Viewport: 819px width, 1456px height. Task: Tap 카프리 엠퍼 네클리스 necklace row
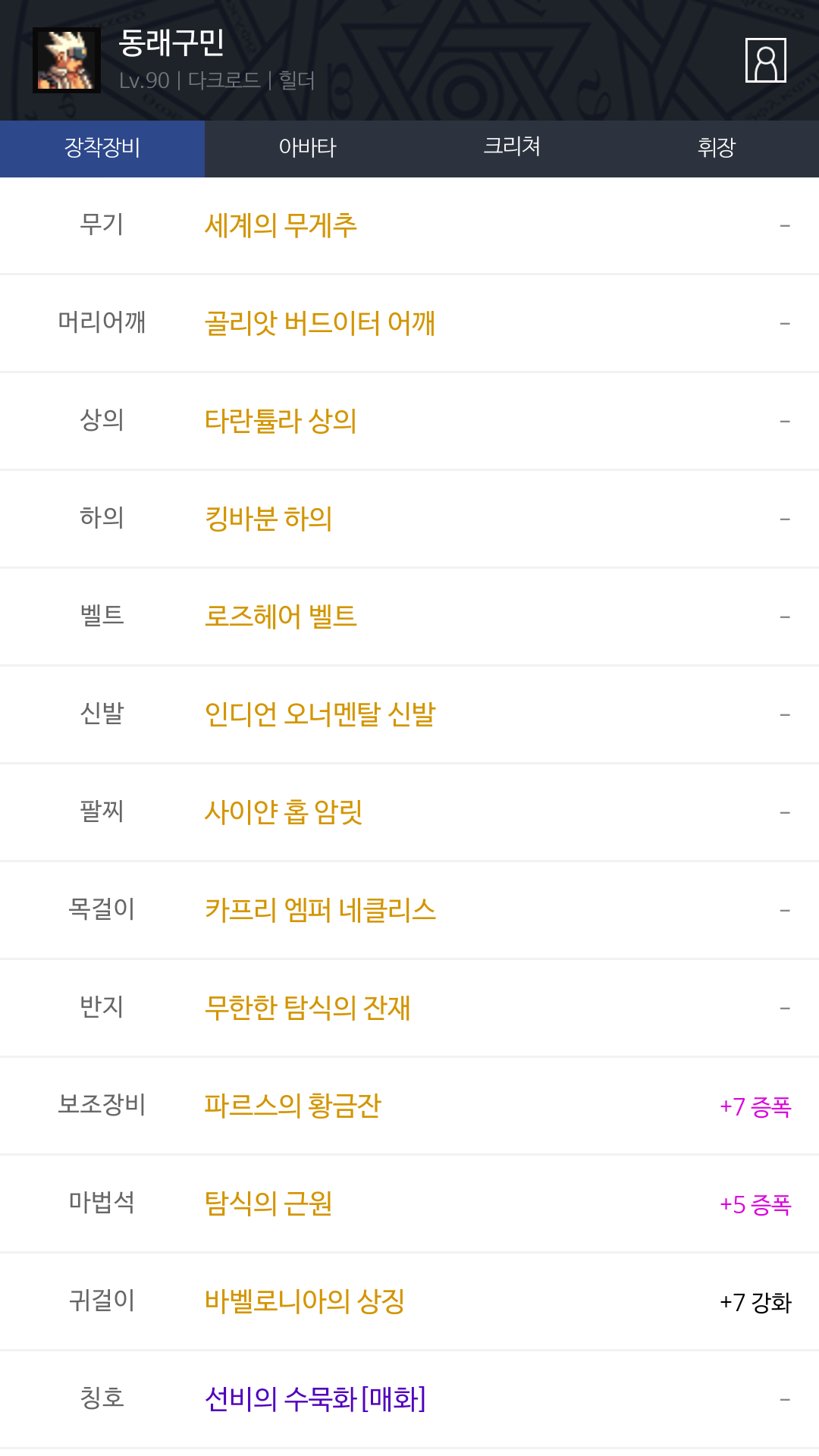[320, 911]
